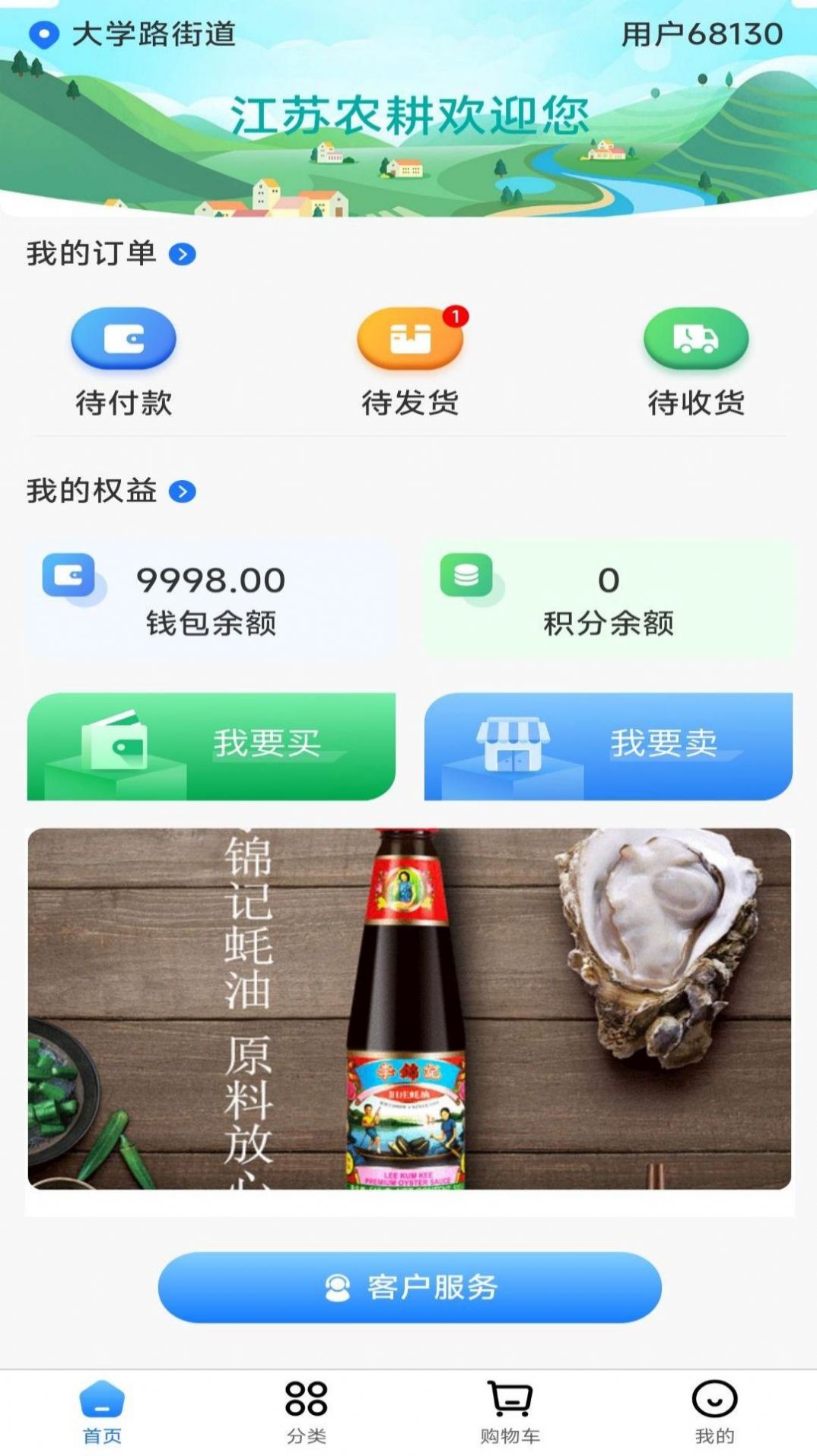
Task: Open 待发货 pending shipment orders
Action: tap(408, 339)
